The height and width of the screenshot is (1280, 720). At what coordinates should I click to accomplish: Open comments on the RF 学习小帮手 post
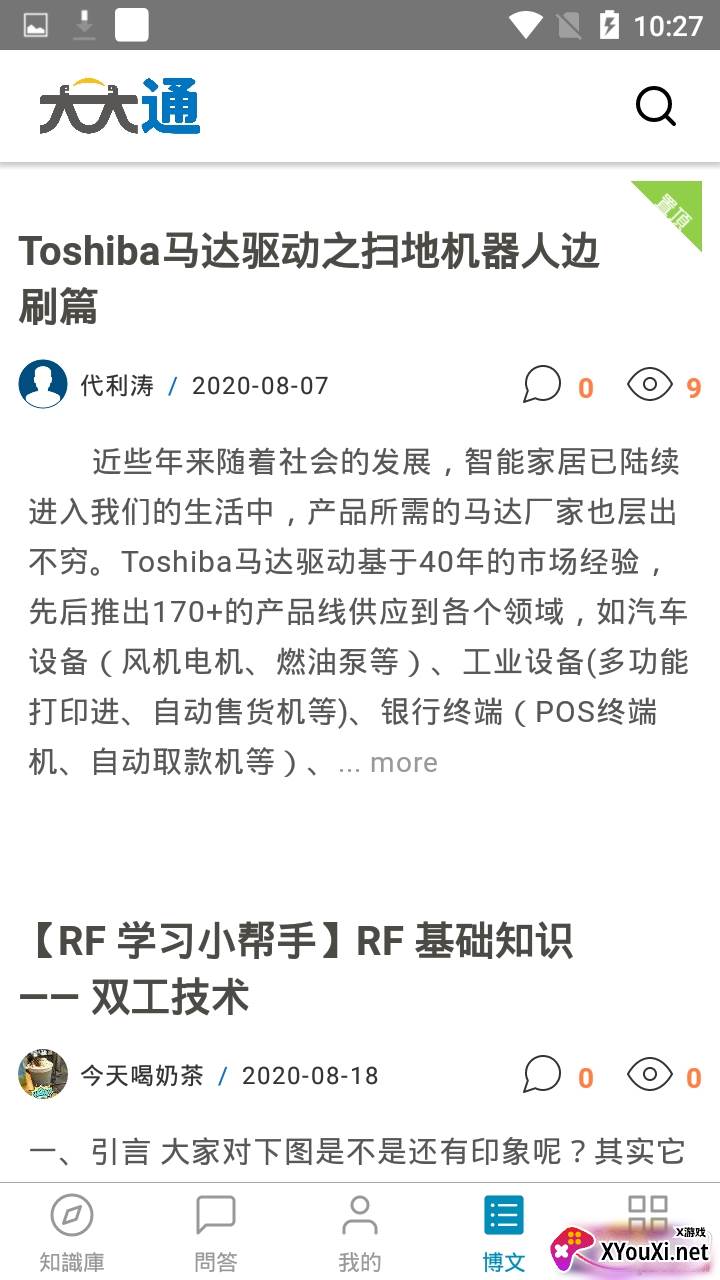point(542,1075)
